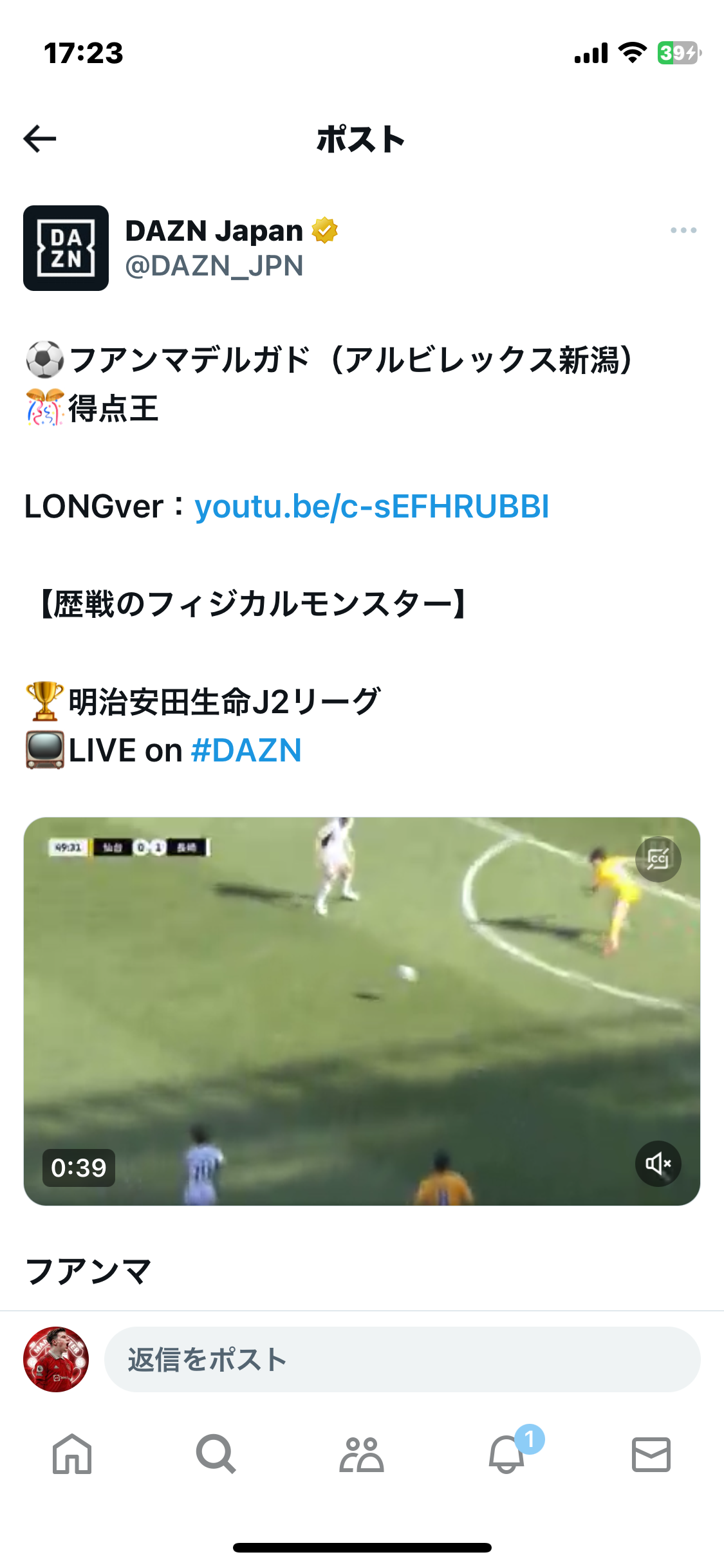Switch to the Search tab
724x1568 pixels.
tap(216, 1454)
